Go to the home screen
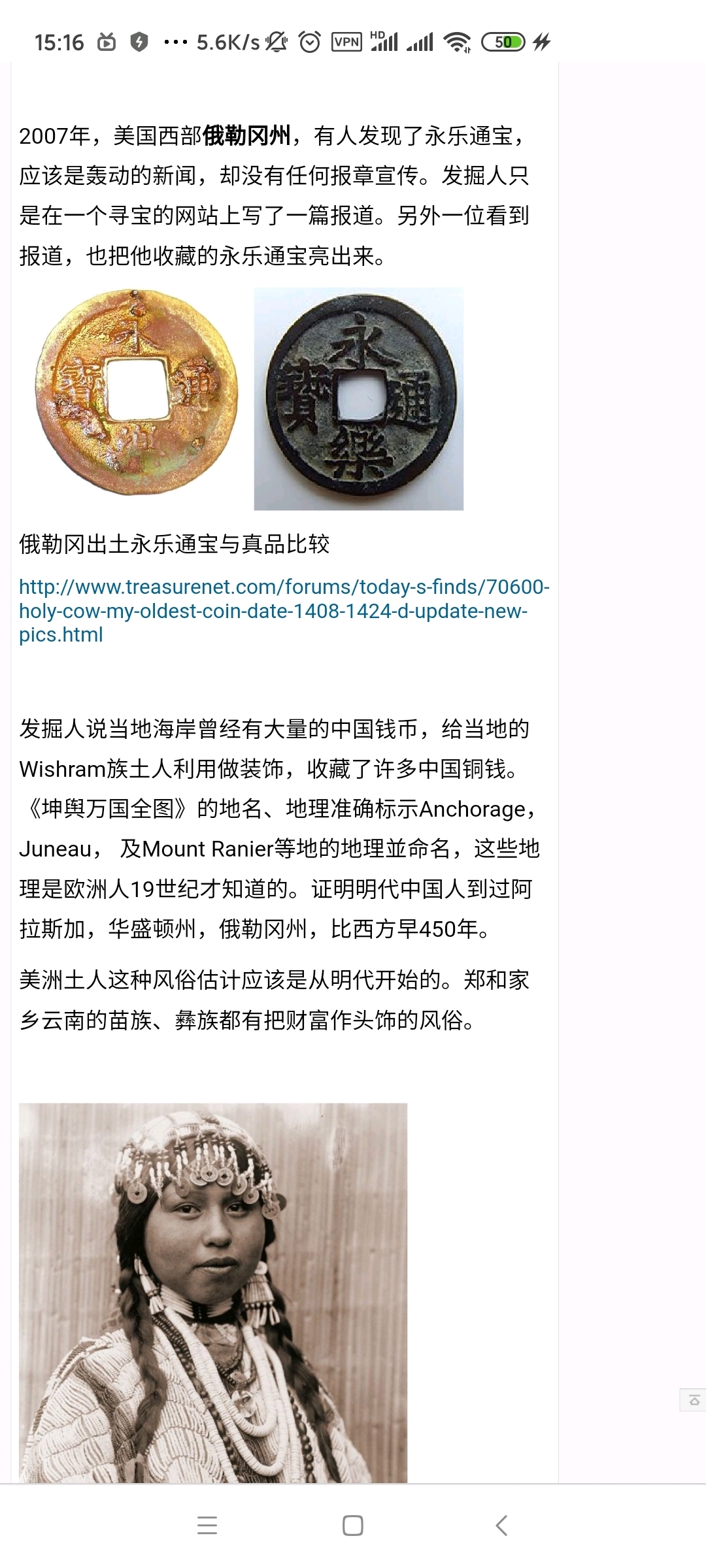This screenshot has height=1568, width=706. [353, 1526]
